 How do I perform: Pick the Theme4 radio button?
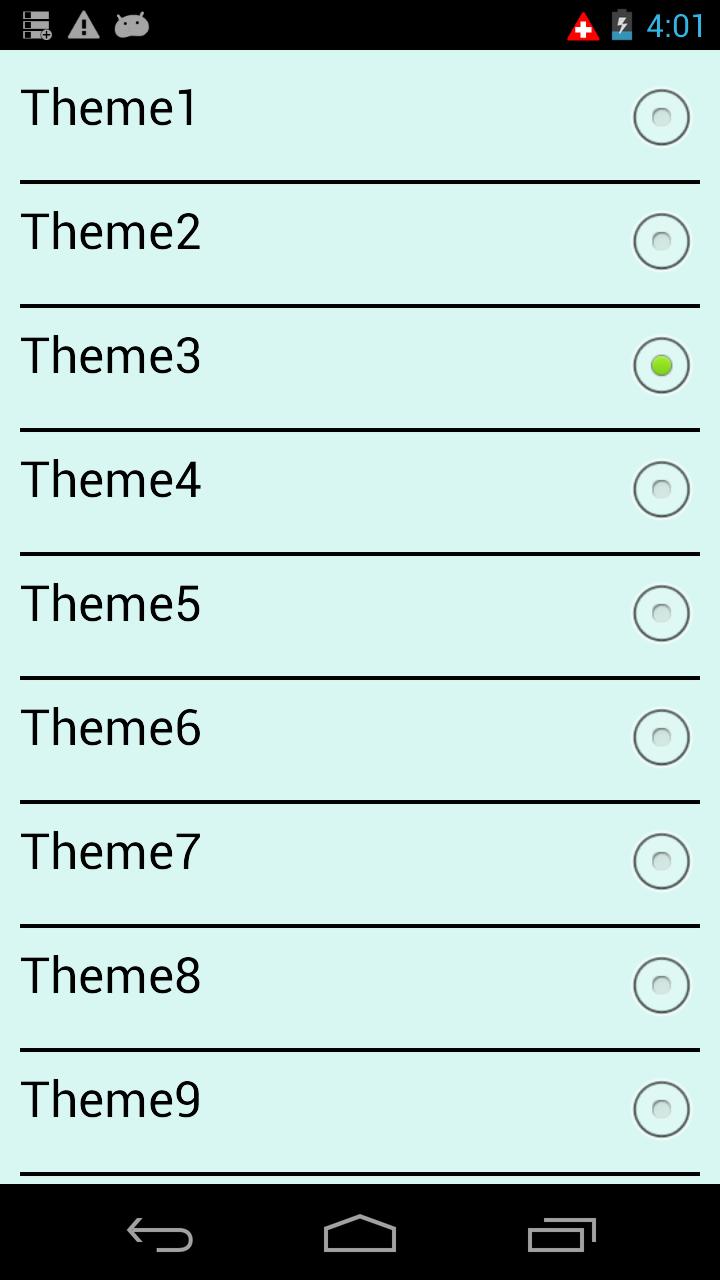click(661, 489)
